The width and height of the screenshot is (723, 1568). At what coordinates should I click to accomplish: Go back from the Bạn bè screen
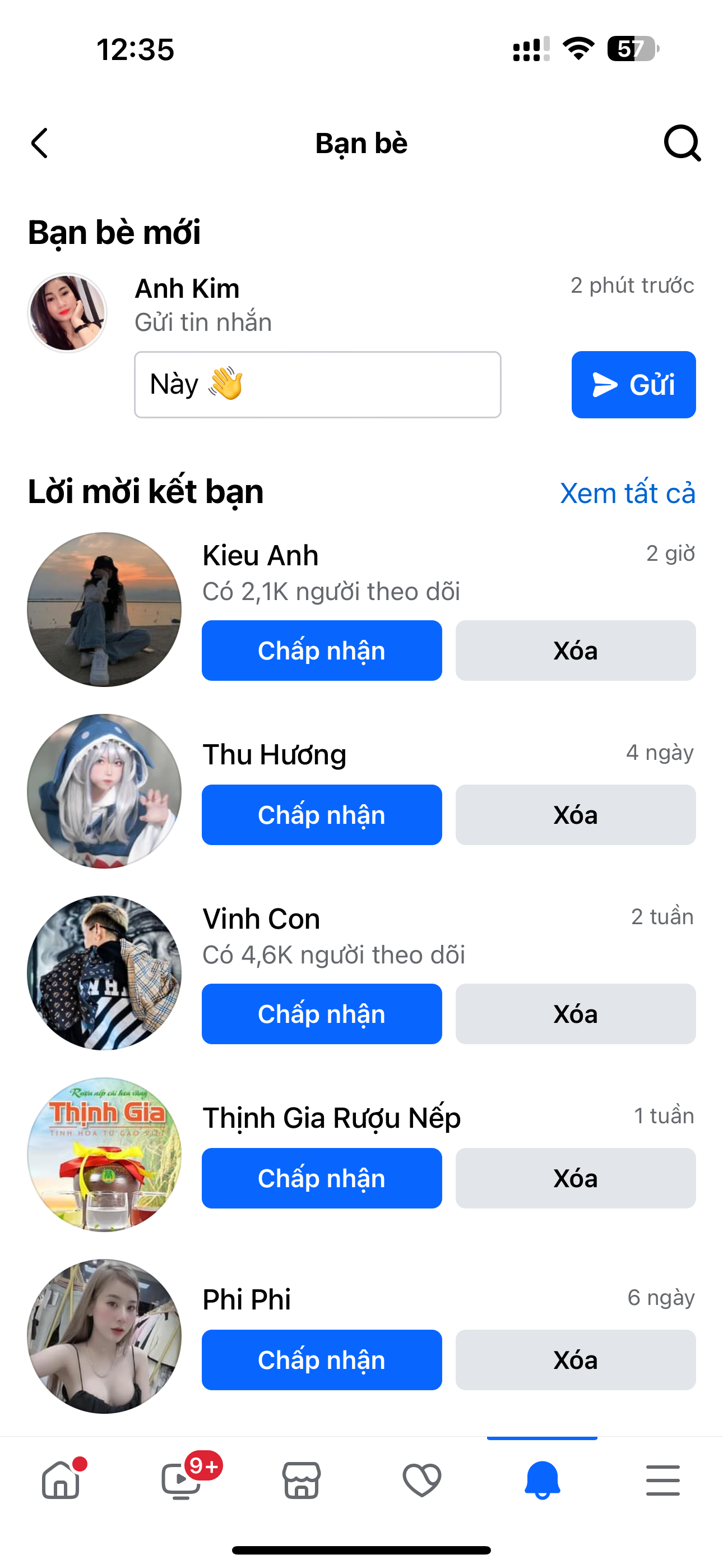click(x=40, y=144)
